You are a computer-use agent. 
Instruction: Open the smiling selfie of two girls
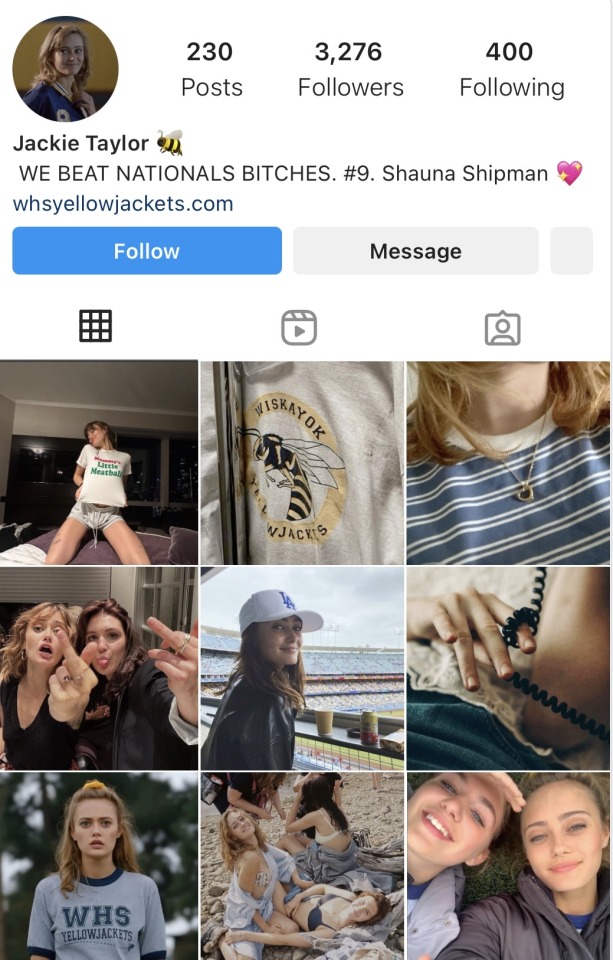[x=509, y=866]
